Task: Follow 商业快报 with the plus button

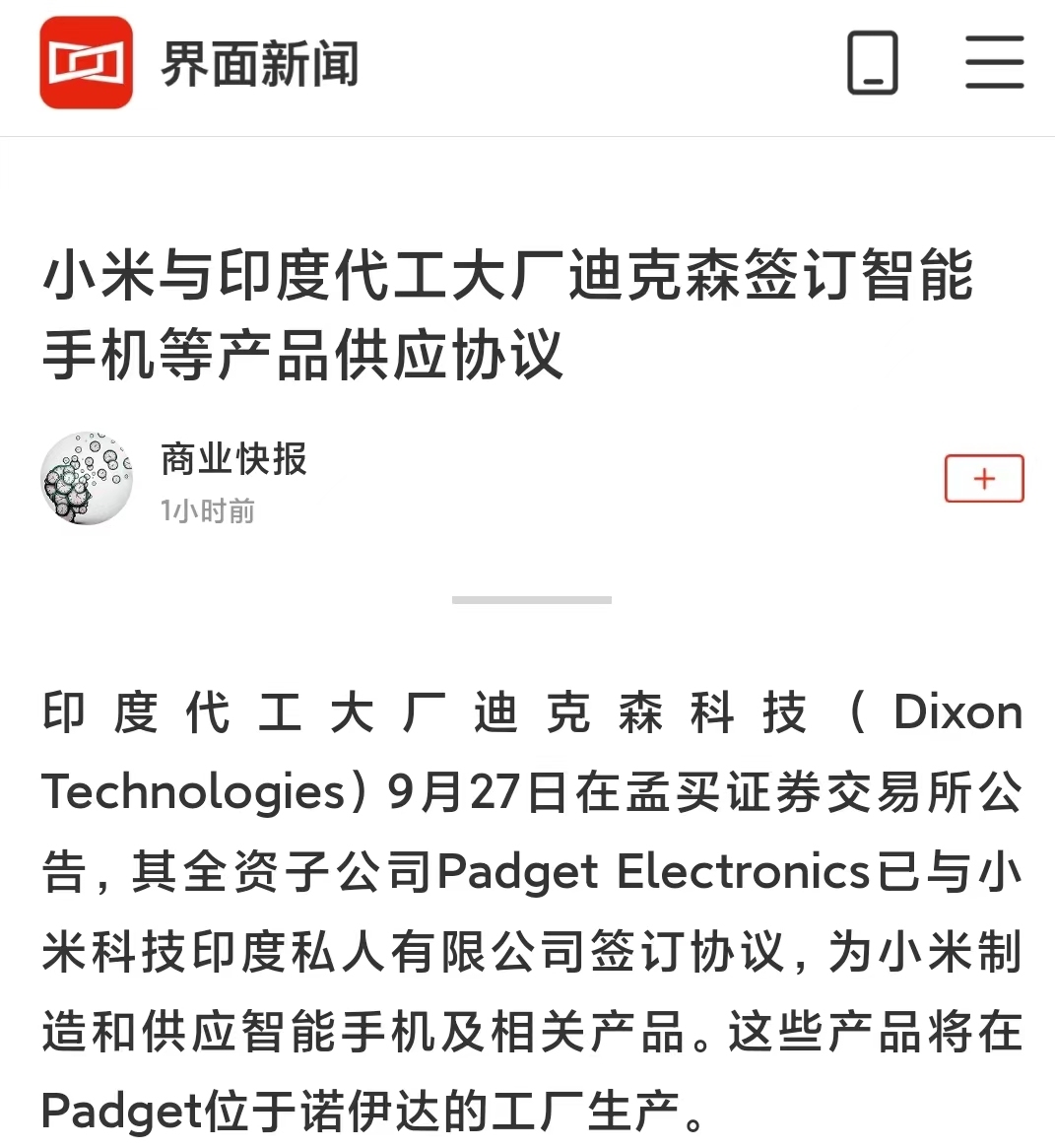Action: [x=984, y=479]
